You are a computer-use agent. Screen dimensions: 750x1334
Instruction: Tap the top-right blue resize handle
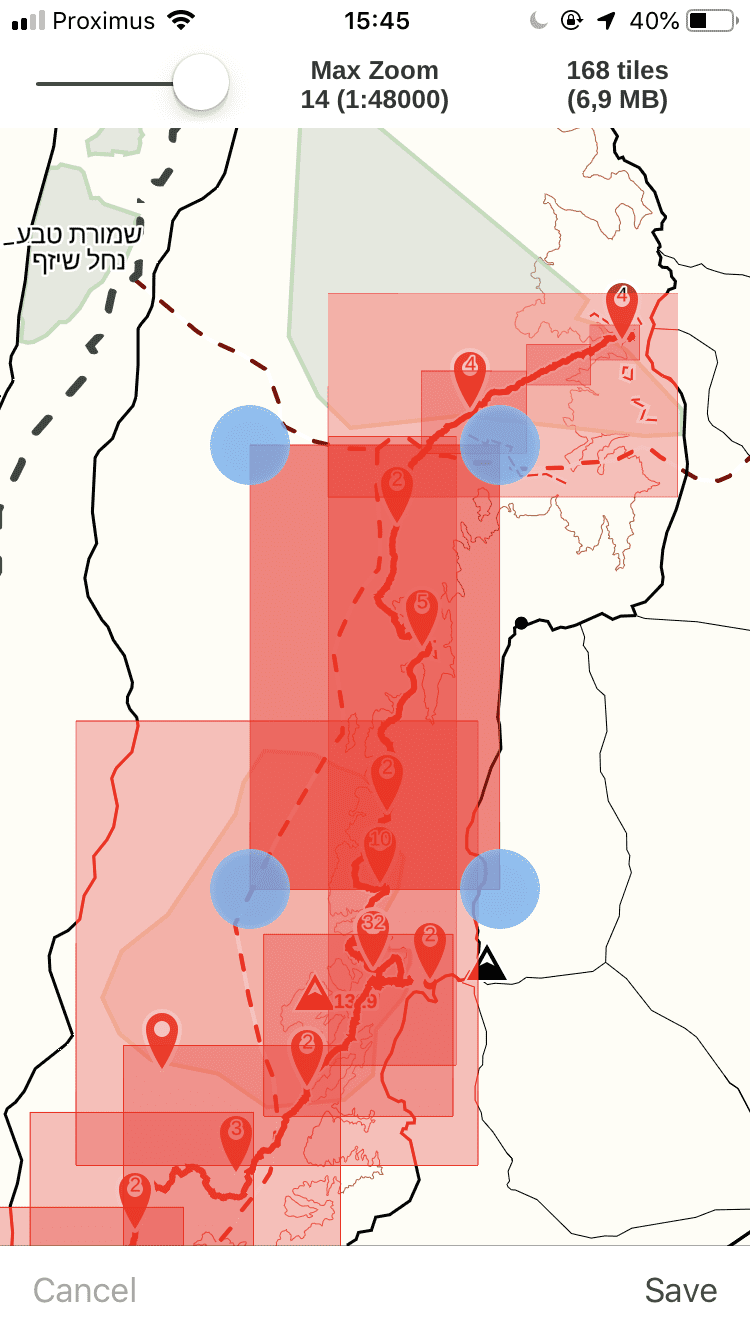[499, 444]
